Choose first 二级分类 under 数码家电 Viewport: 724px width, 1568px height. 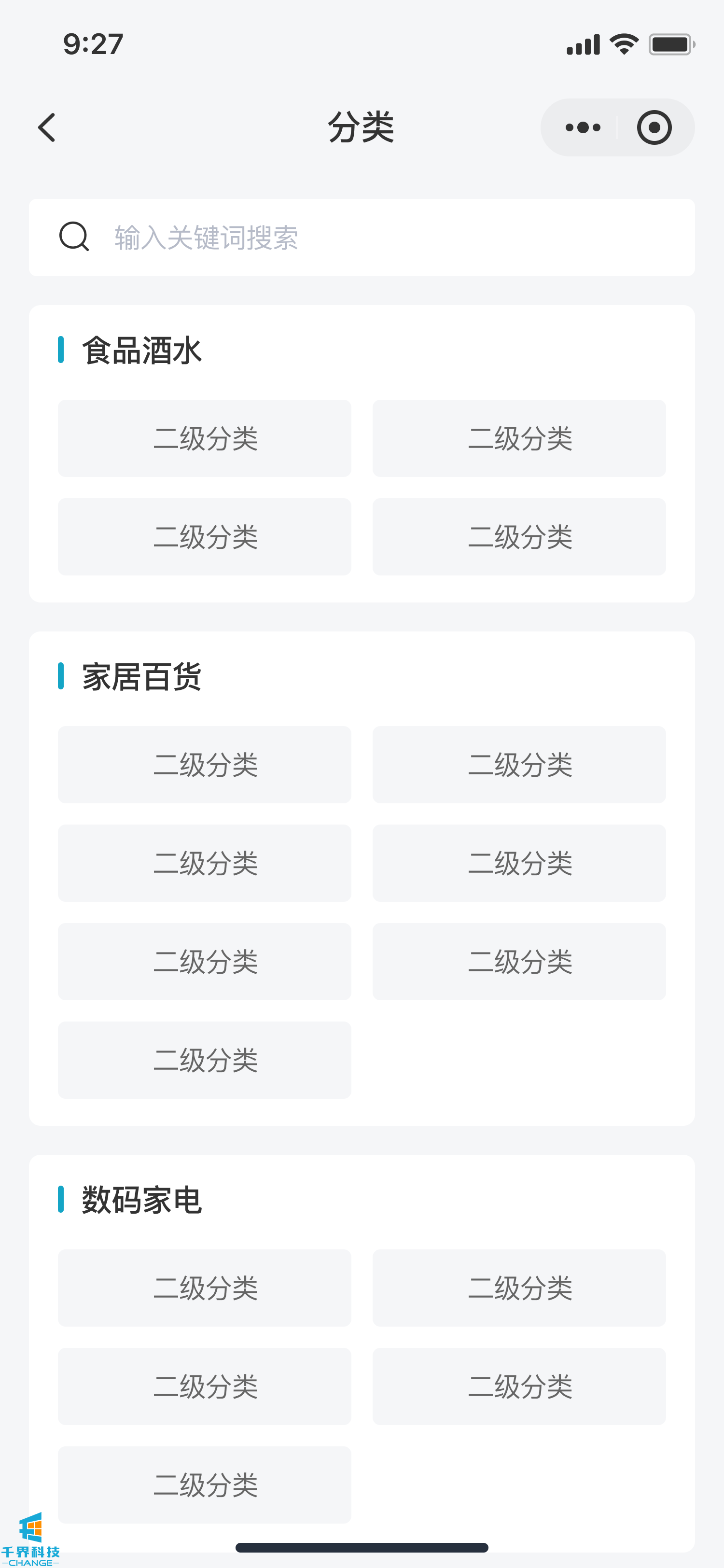(205, 1288)
